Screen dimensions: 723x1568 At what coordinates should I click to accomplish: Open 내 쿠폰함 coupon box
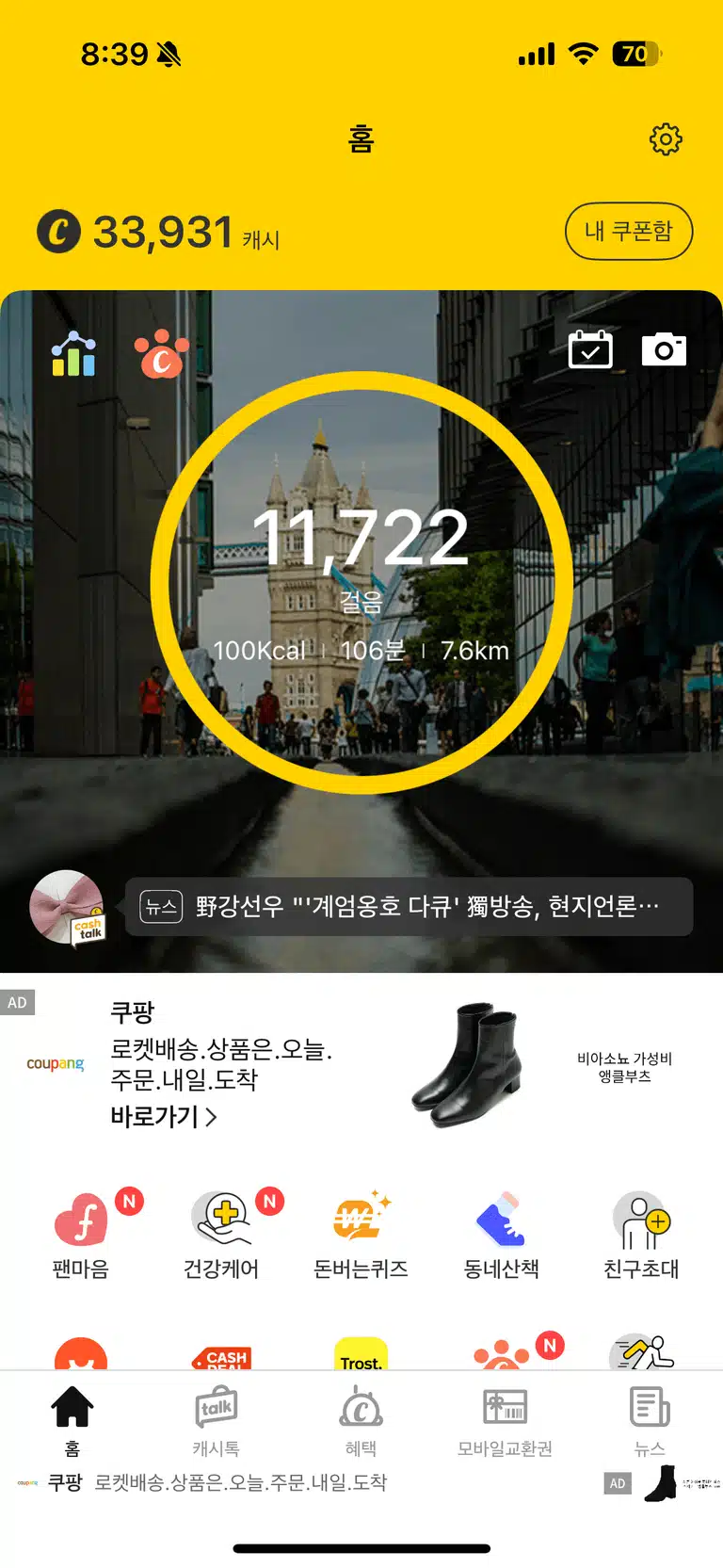click(x=629, y=231)
